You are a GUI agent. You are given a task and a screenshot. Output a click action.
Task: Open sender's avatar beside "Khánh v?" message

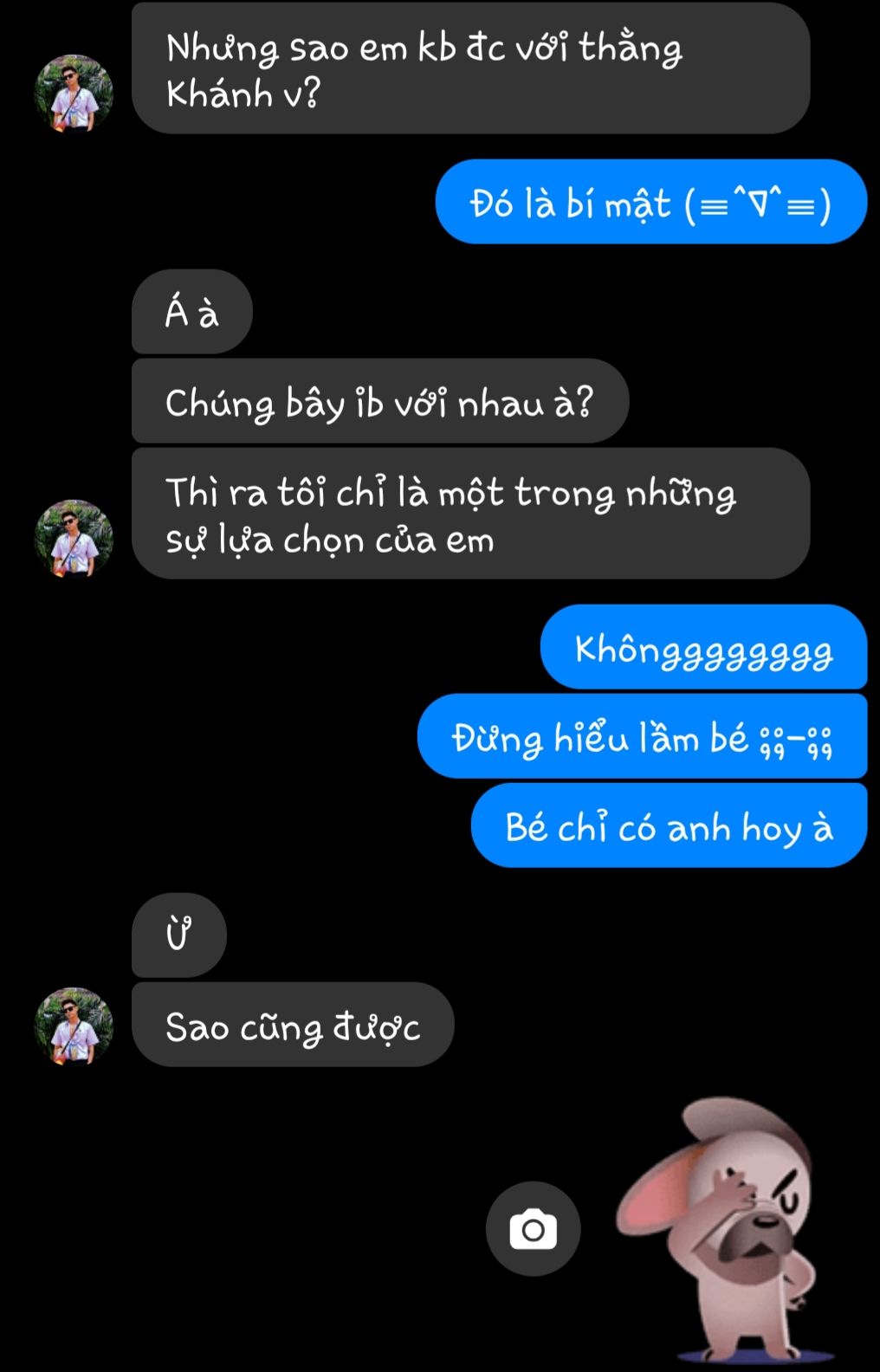point(74,94)
